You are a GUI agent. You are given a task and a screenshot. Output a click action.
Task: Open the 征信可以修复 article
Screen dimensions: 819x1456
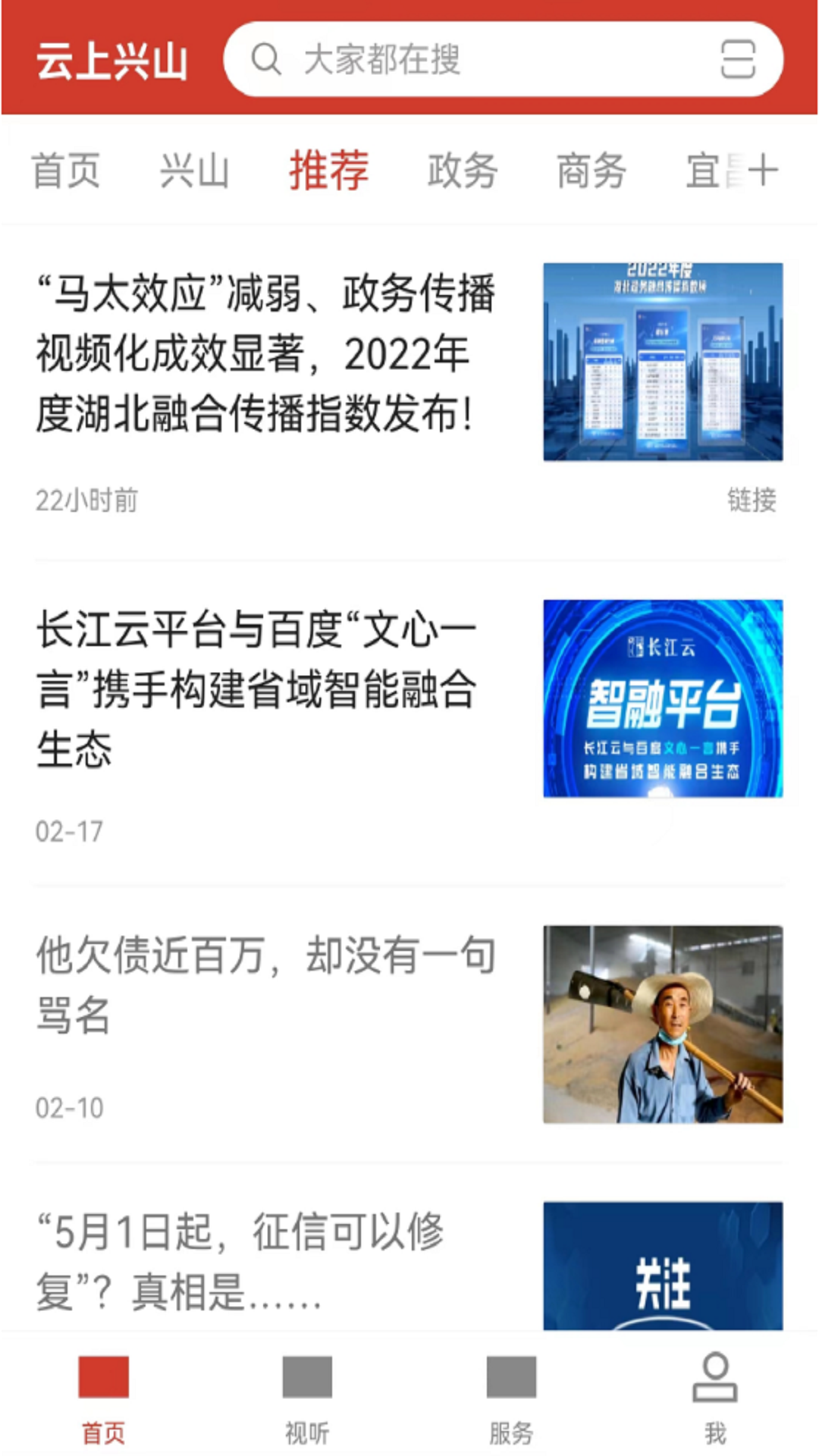coord(243,1260)
